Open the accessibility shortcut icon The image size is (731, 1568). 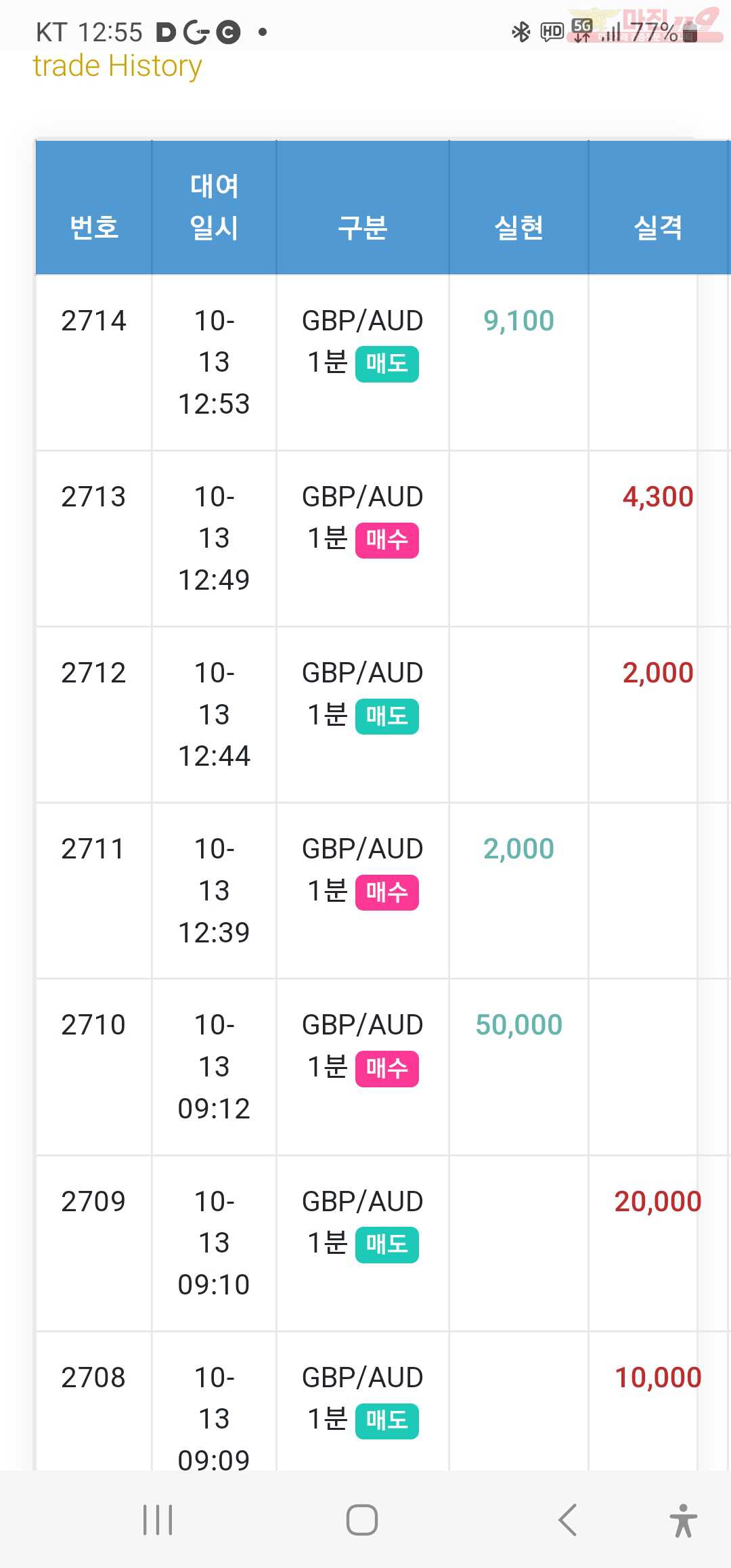pos(683,1520)
